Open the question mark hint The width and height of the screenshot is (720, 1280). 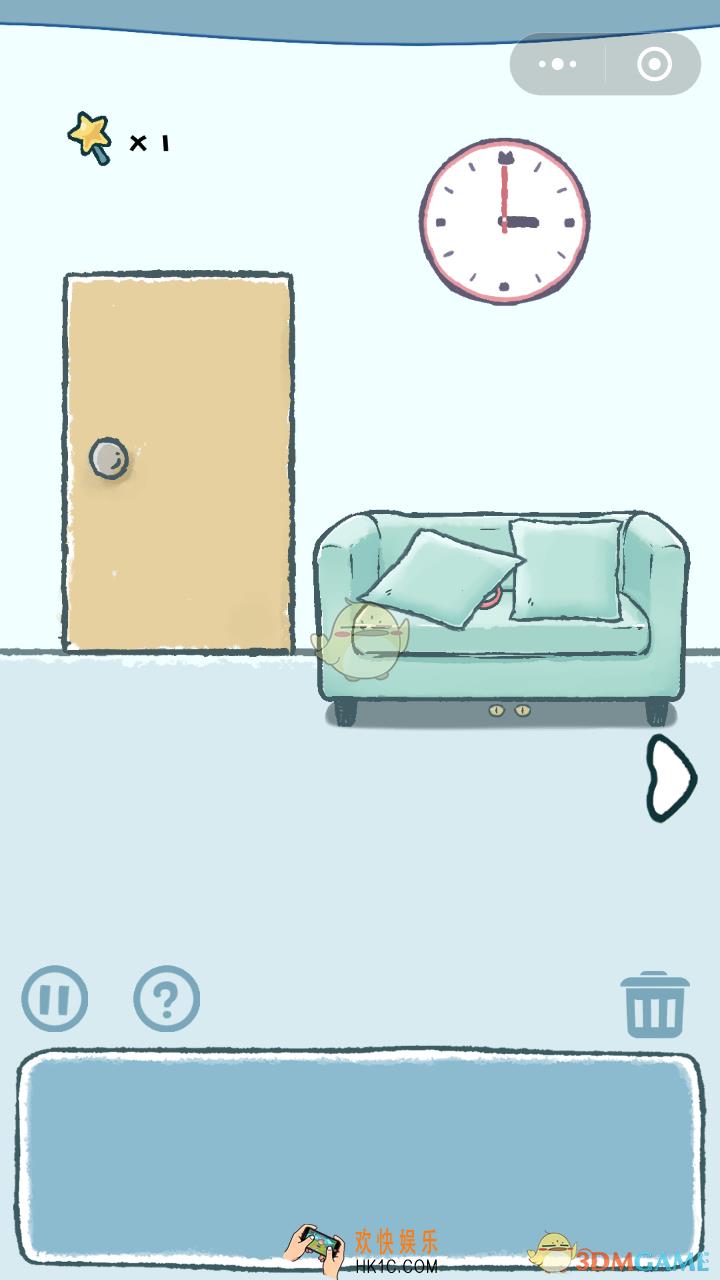167,998
